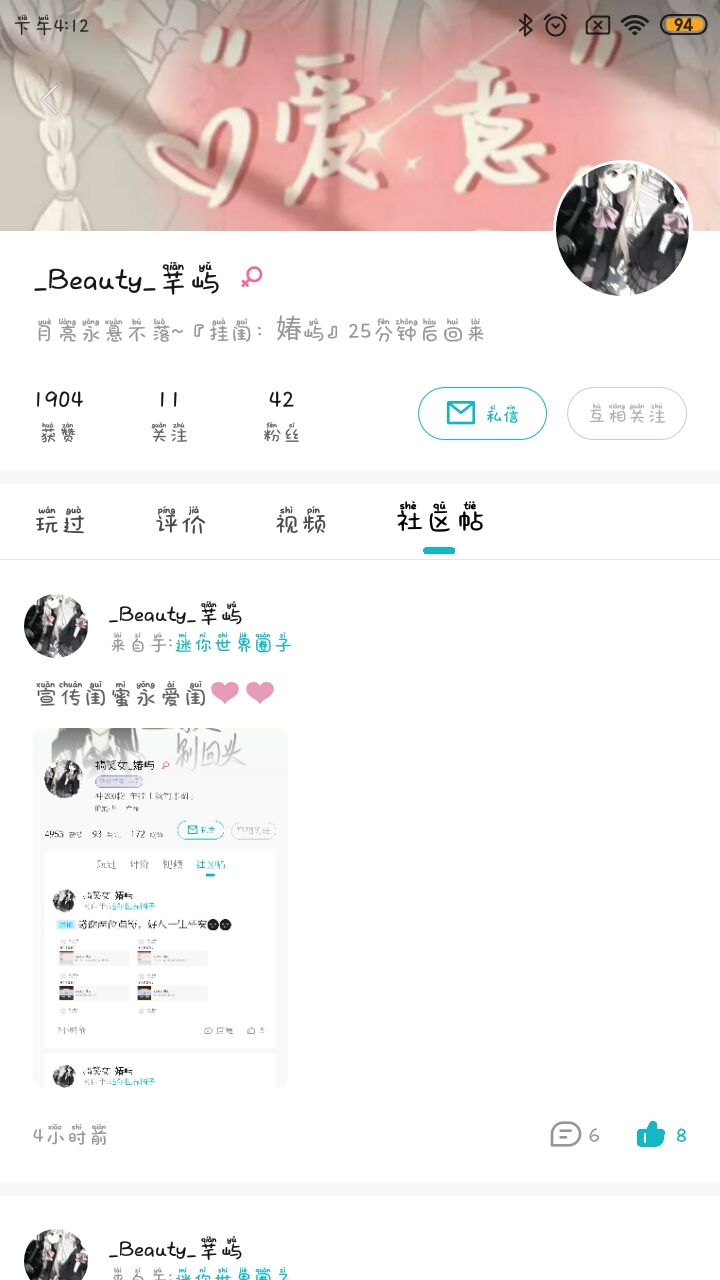Screen dimensions: 720x1280
Task: View the 关注 following list
Action: [169, 414]
